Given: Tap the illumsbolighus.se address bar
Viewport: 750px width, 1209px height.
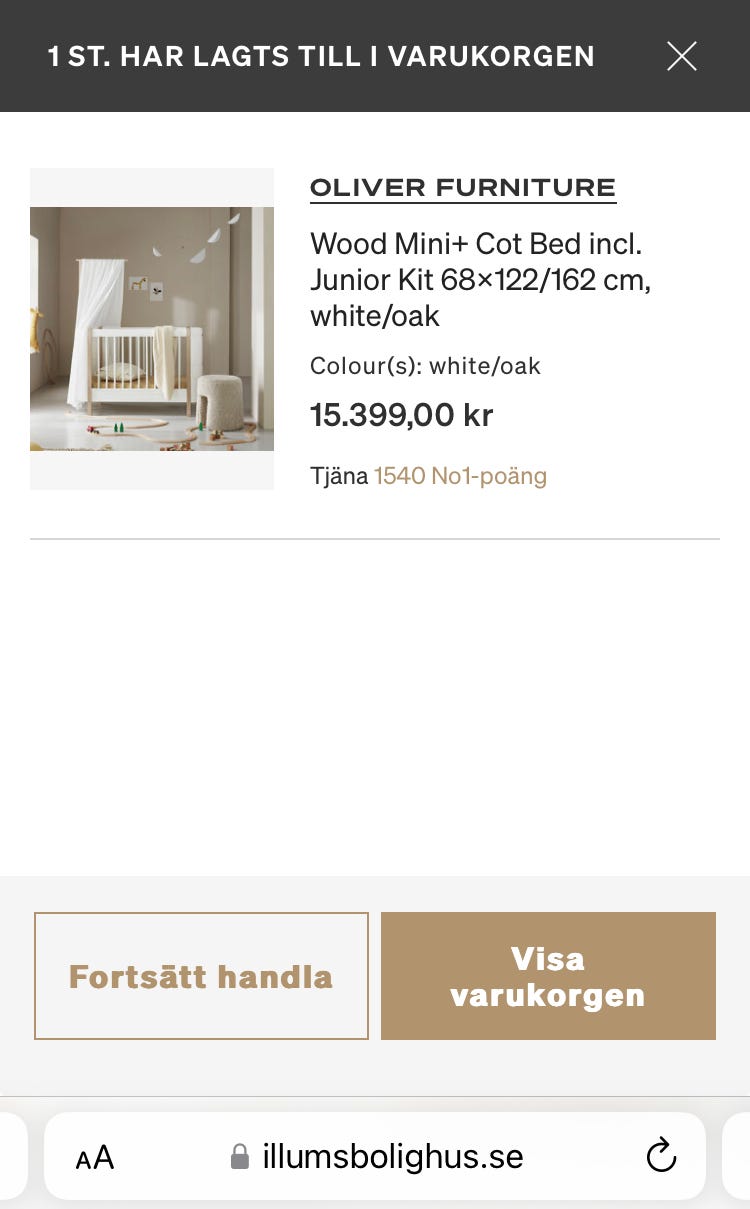Looking at the screenshot, I should tap(375, 1157).
